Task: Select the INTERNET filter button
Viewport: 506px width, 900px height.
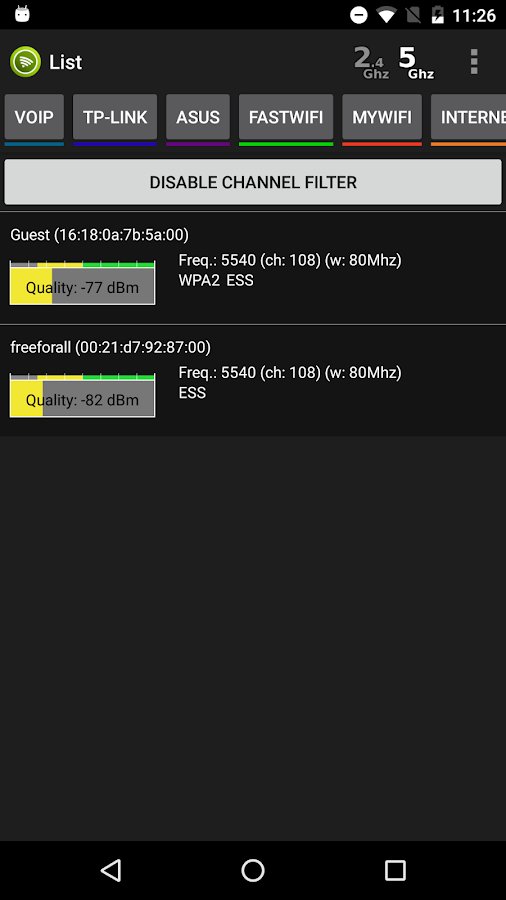Action: click(x=468, y=117)
